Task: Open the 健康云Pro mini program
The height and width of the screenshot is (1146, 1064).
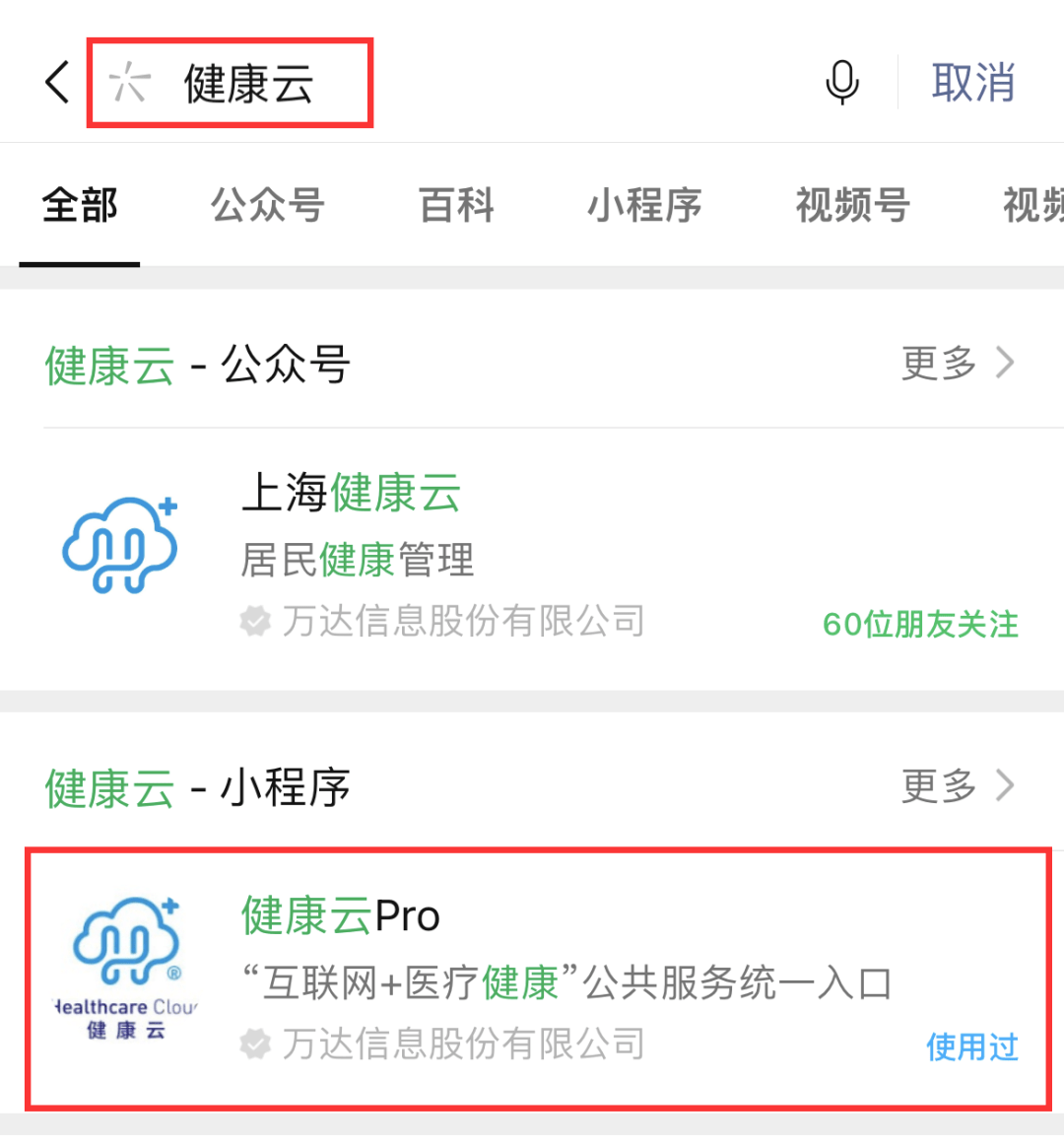Action: (x=537, y=977)
